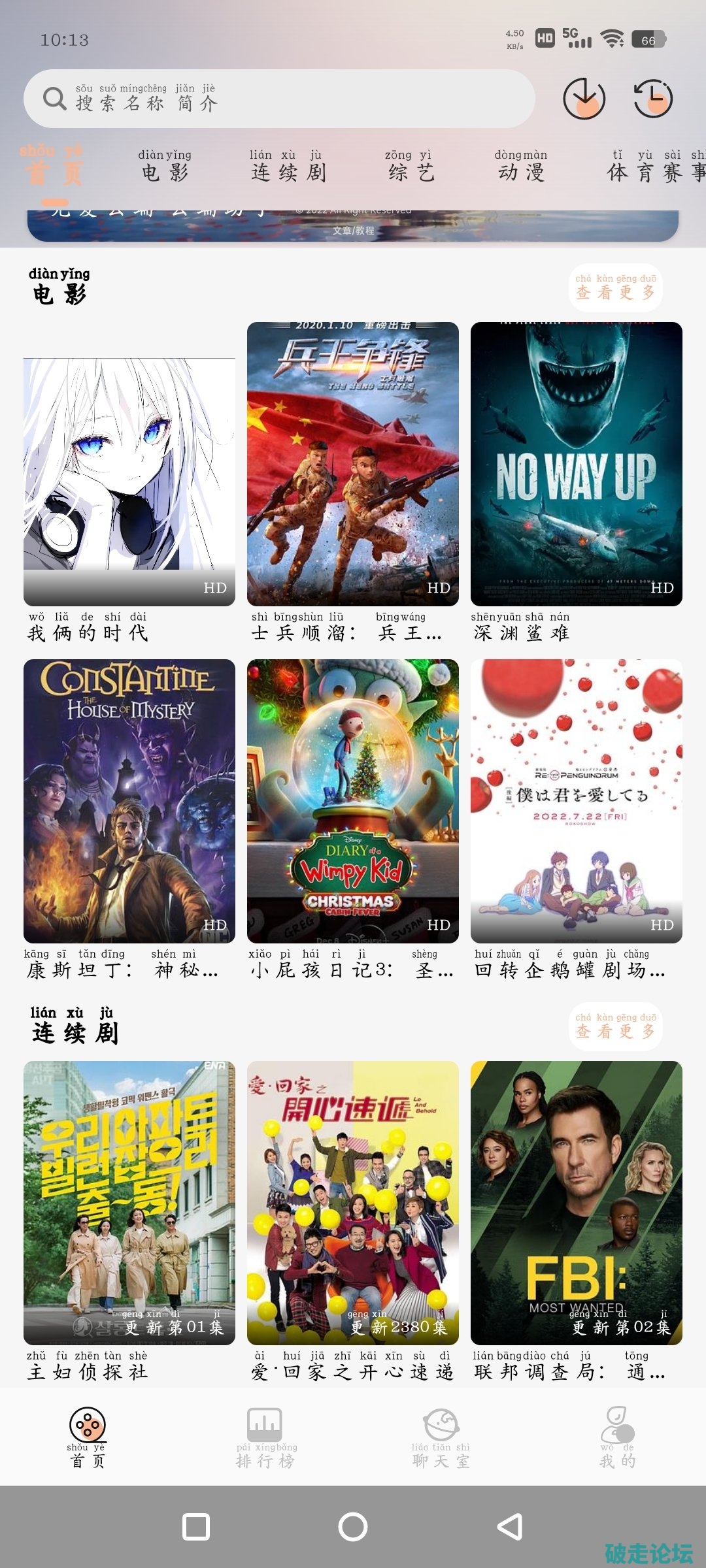Go to the 我的 bottom tab
706x1568 pixels.
coord(617,1437)
